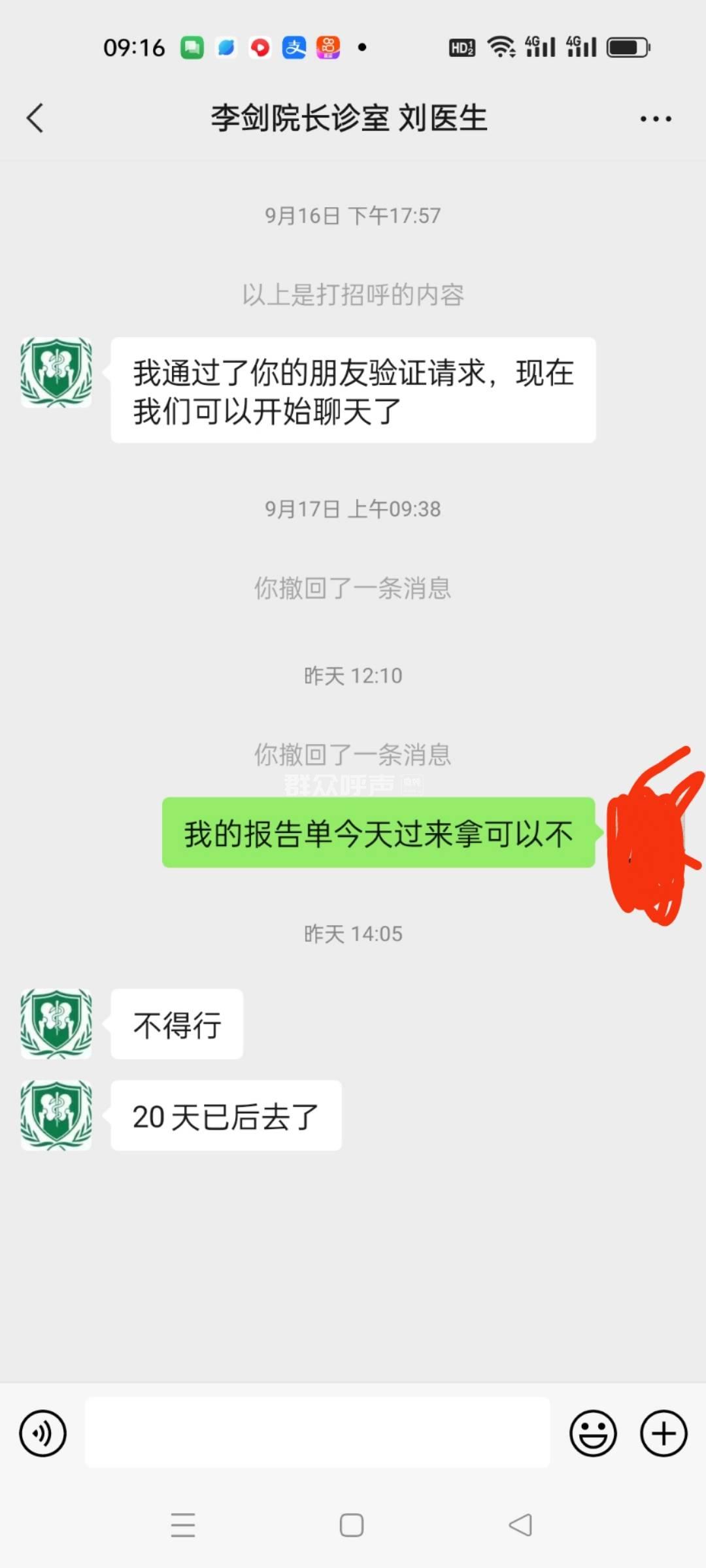Open contact avatar beside "不得行" message
This screenshot has height=1568, width=706.
pyautogui.click(x=56, y=1024)
